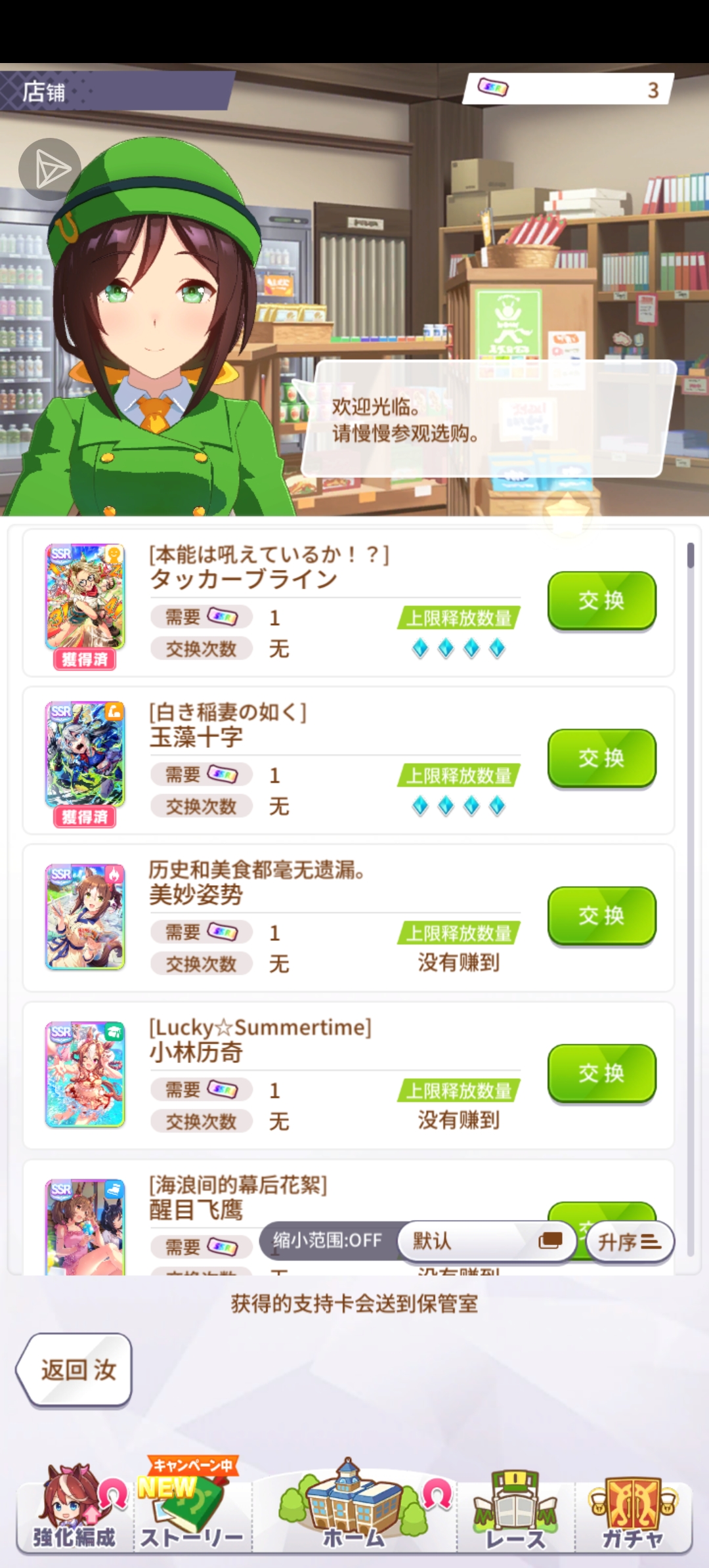Exchange for the 玉藻十字 support card
This screenshot has height=1568, width=709.
(601, 758)
